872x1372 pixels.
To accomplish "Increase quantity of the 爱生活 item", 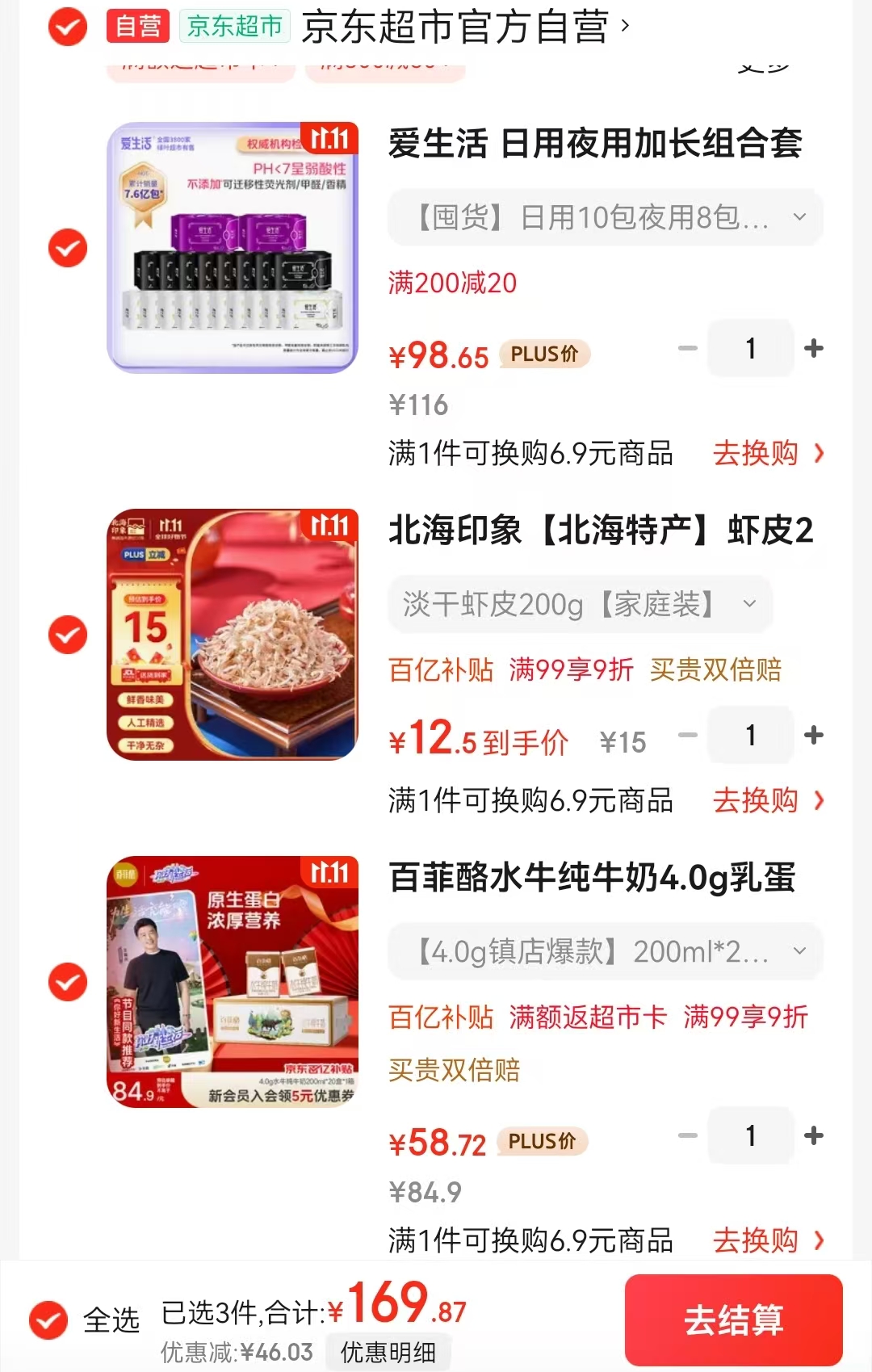I will pyautogui.click(x=814, y=348).
